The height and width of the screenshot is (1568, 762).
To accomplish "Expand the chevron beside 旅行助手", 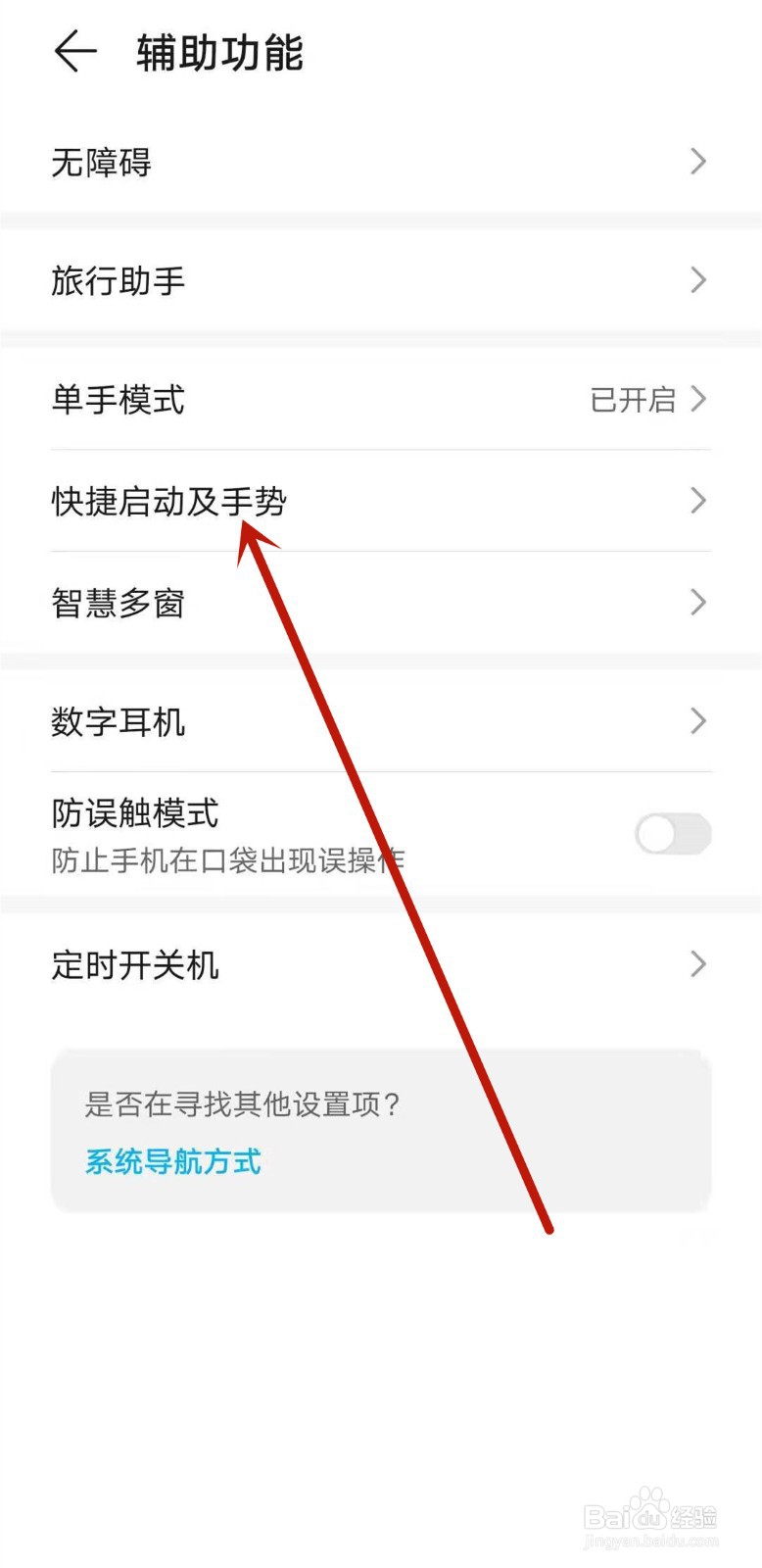I will tap(697, 281).
